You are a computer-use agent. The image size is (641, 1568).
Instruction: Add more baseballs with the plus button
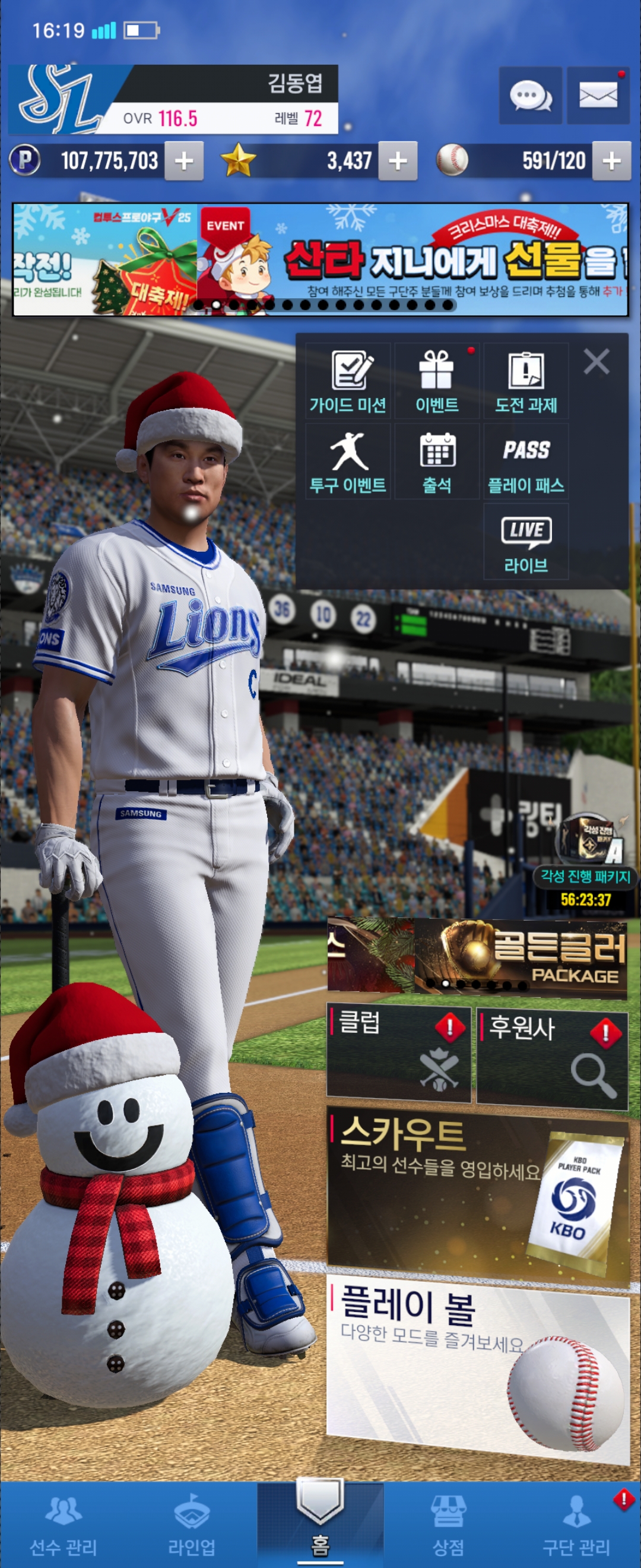611,162
